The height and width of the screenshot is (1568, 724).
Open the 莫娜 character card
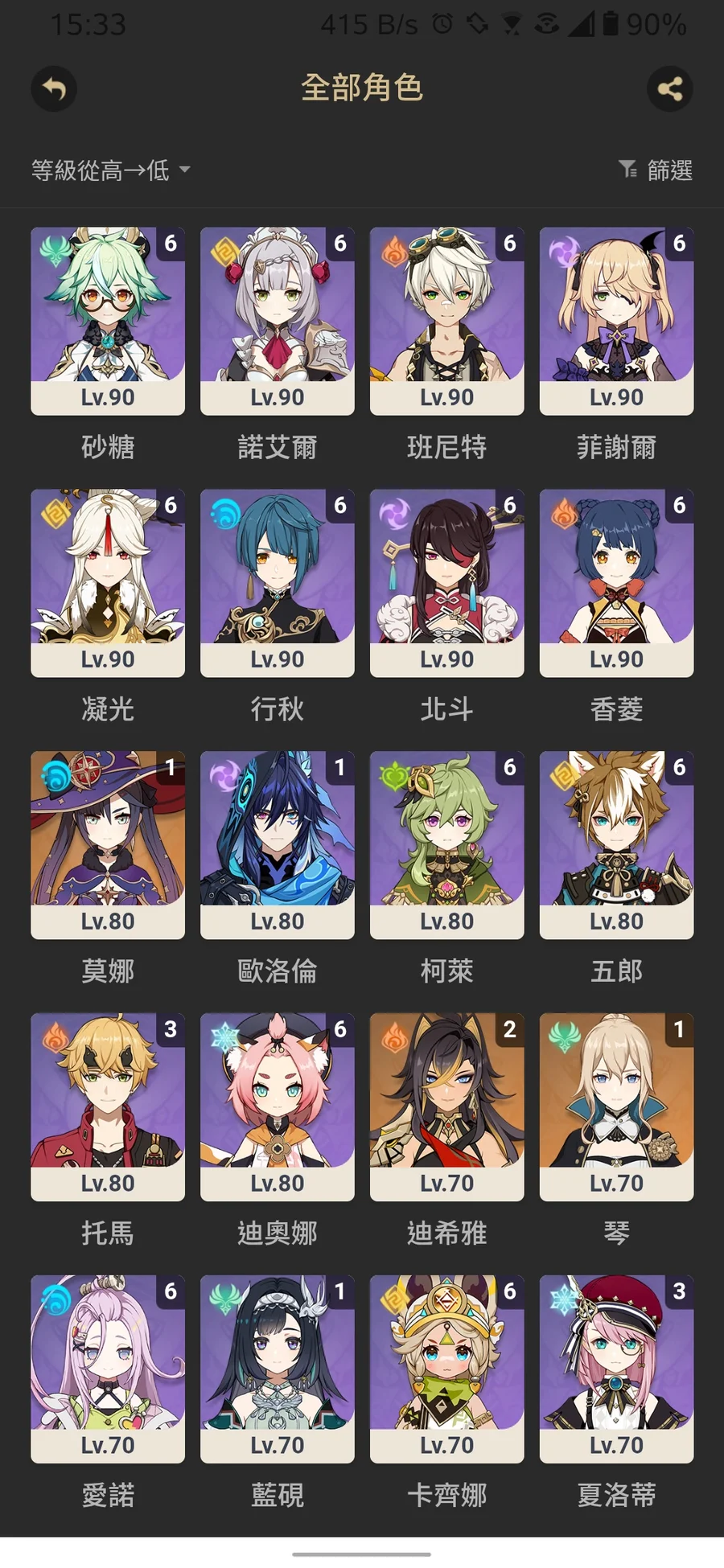pos(108,844)
